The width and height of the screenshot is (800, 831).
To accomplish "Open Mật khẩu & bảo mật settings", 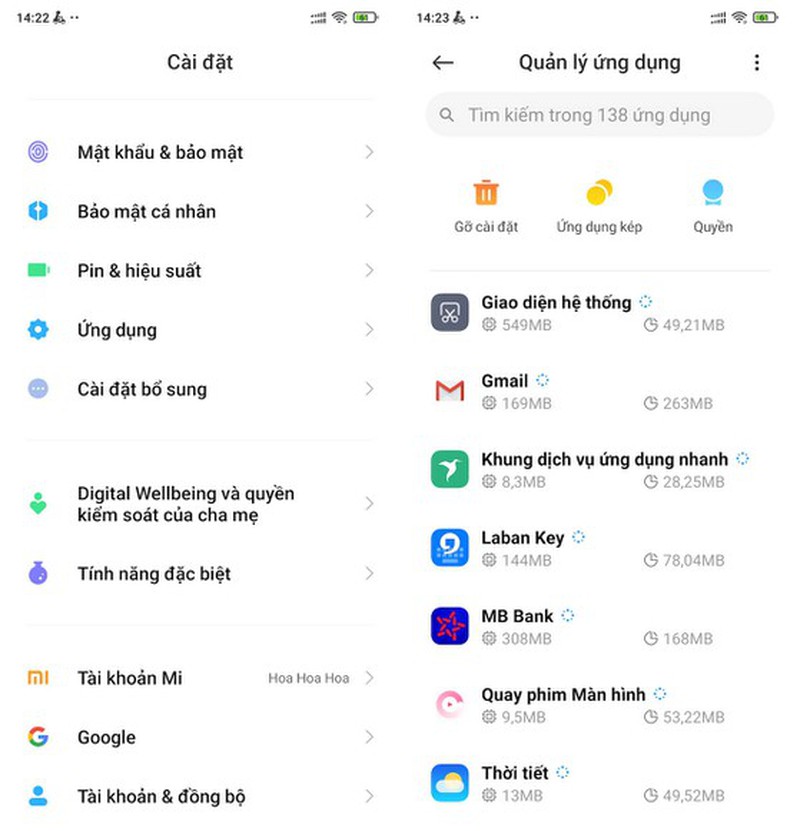I will click(x=200, y=152).
